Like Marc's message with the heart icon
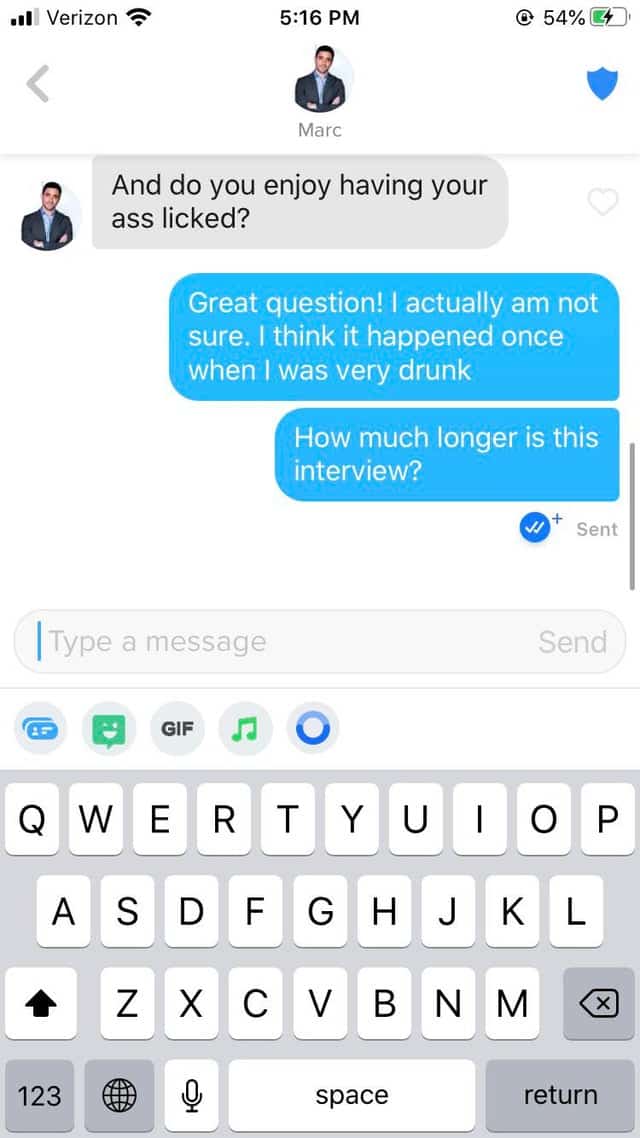 coord(602,203)
